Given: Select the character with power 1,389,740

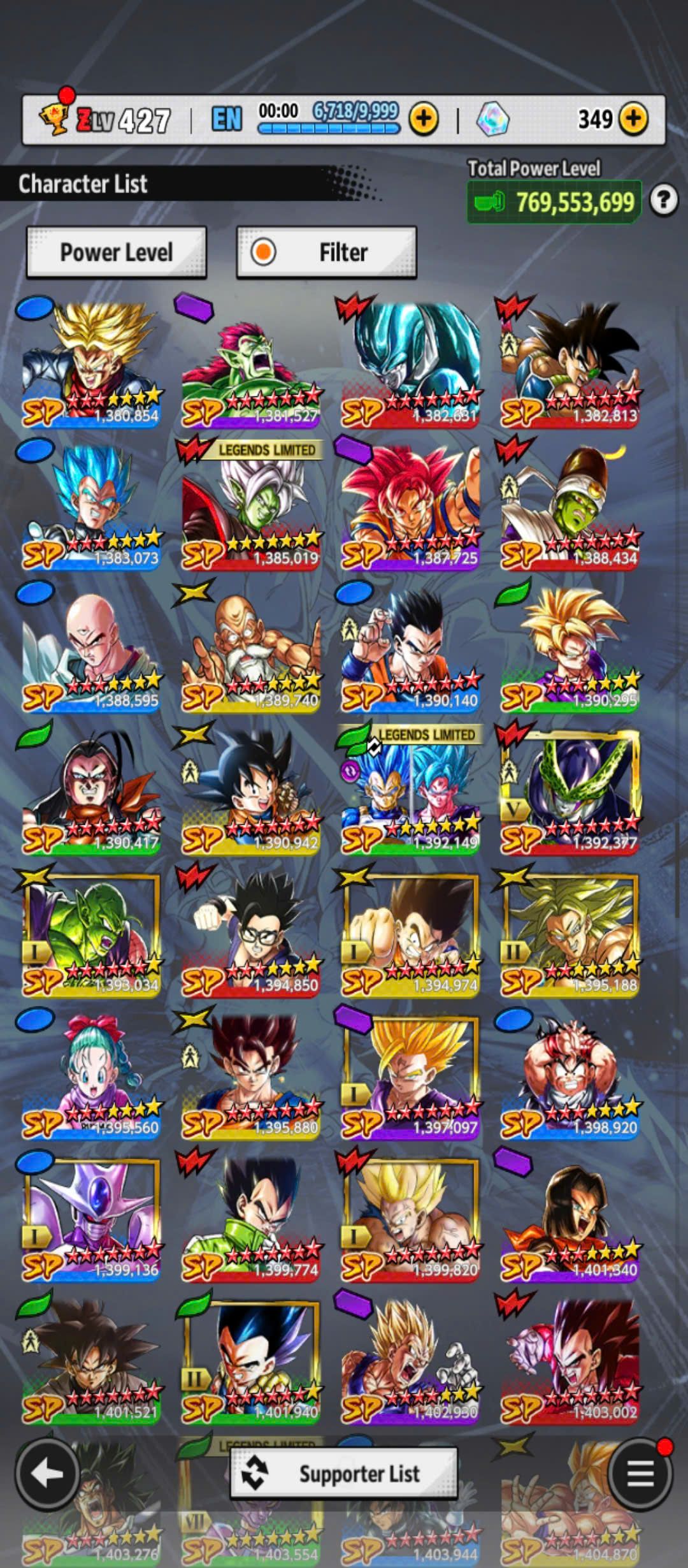Looking at the screenshot, I should click(x=250, y=648).
